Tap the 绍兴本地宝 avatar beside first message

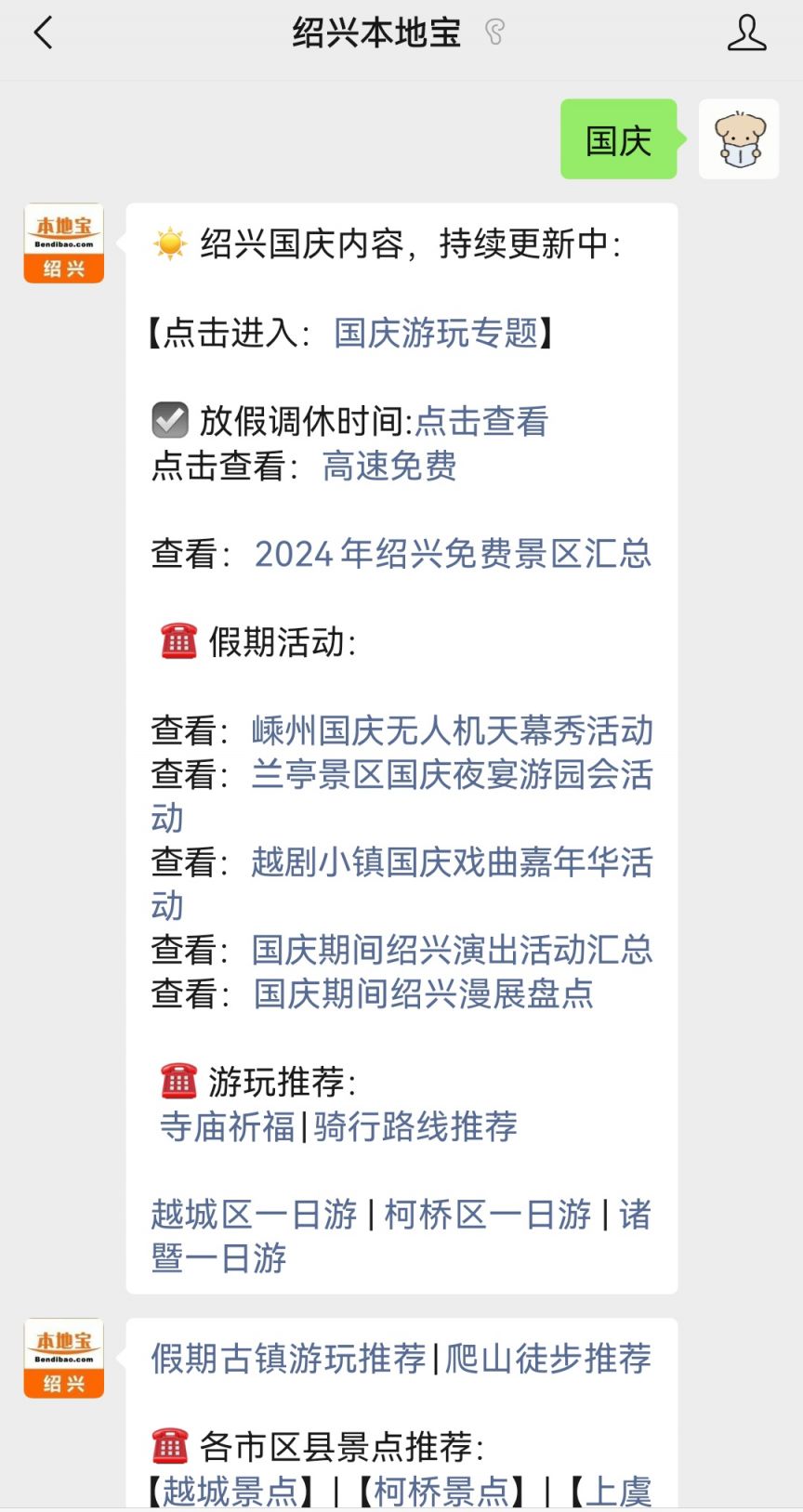(63, 243)
